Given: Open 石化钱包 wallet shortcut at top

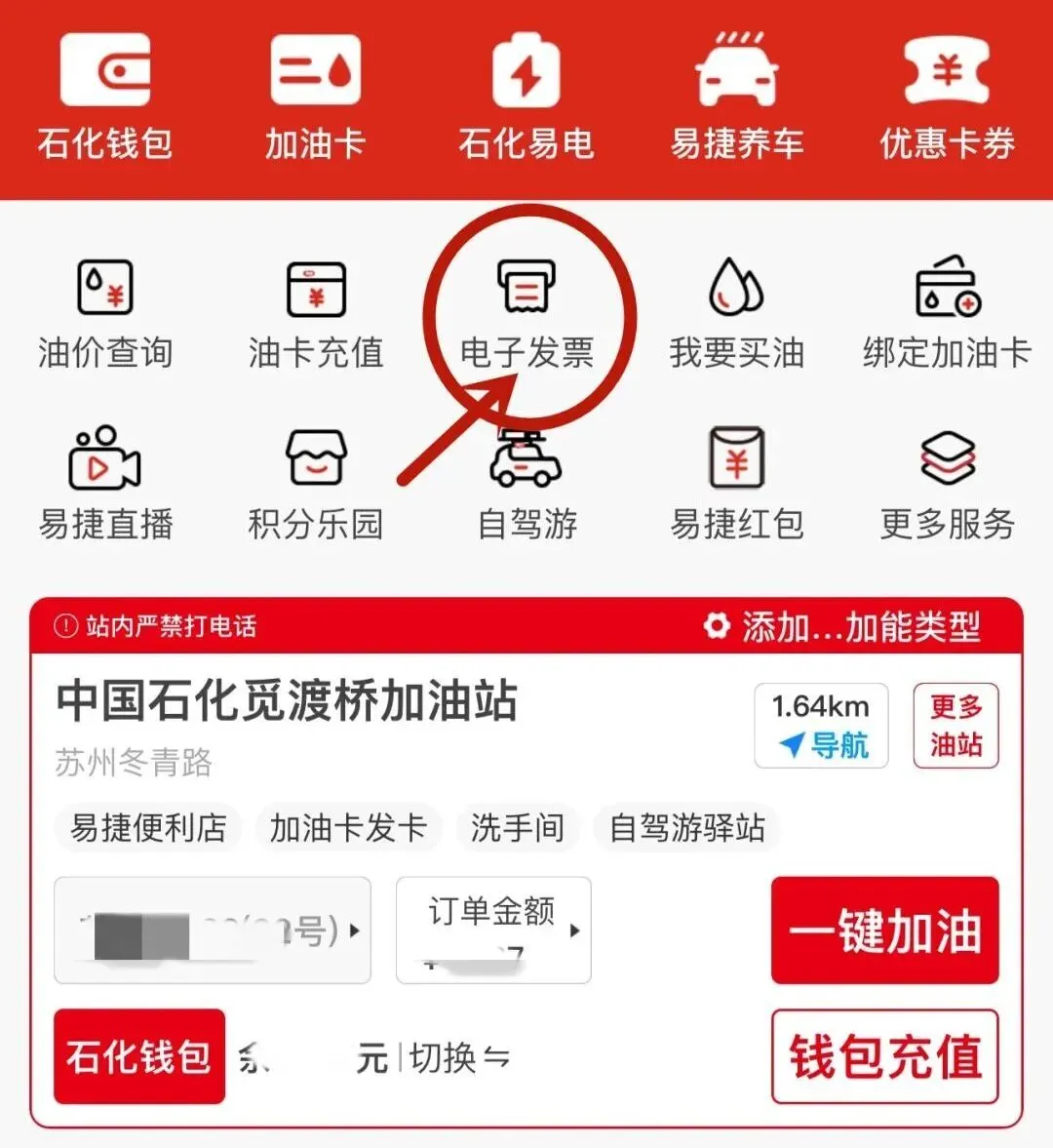Looking at the screenshot, I should [105, 98].
